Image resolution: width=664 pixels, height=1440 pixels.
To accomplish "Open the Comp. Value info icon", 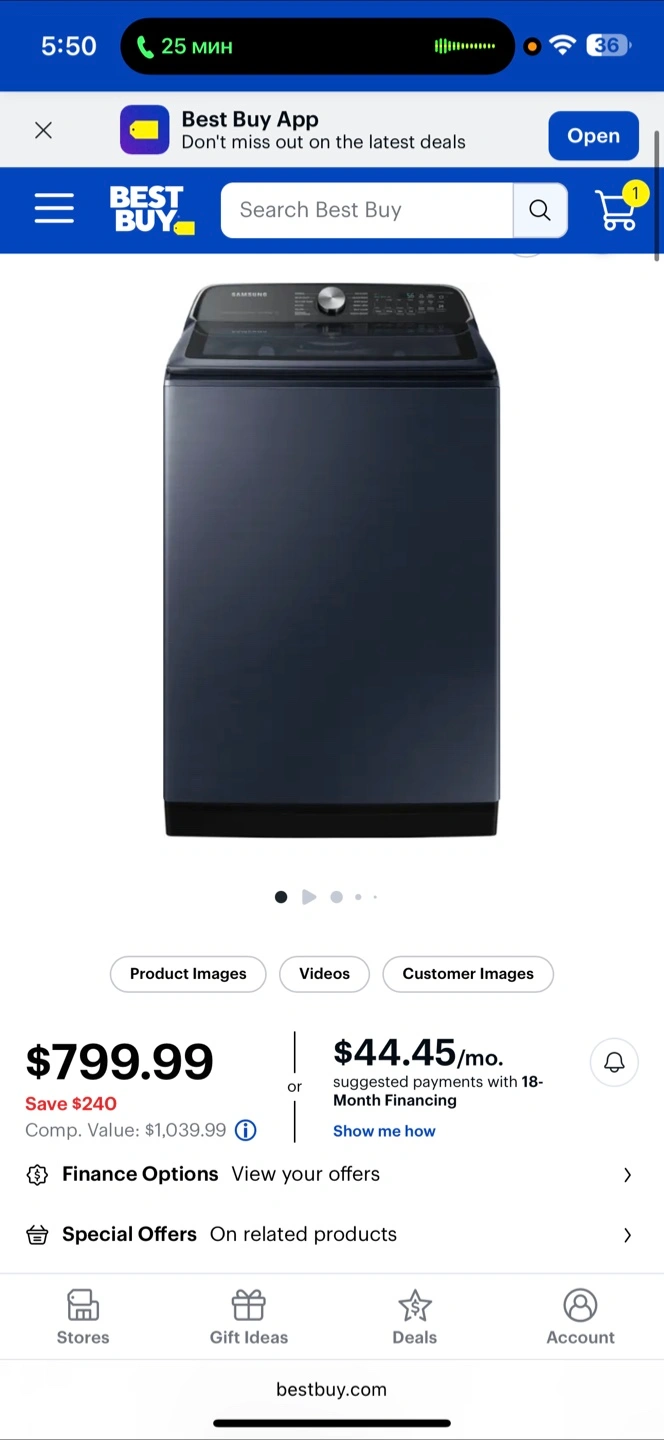I will tap(245, 1130).
